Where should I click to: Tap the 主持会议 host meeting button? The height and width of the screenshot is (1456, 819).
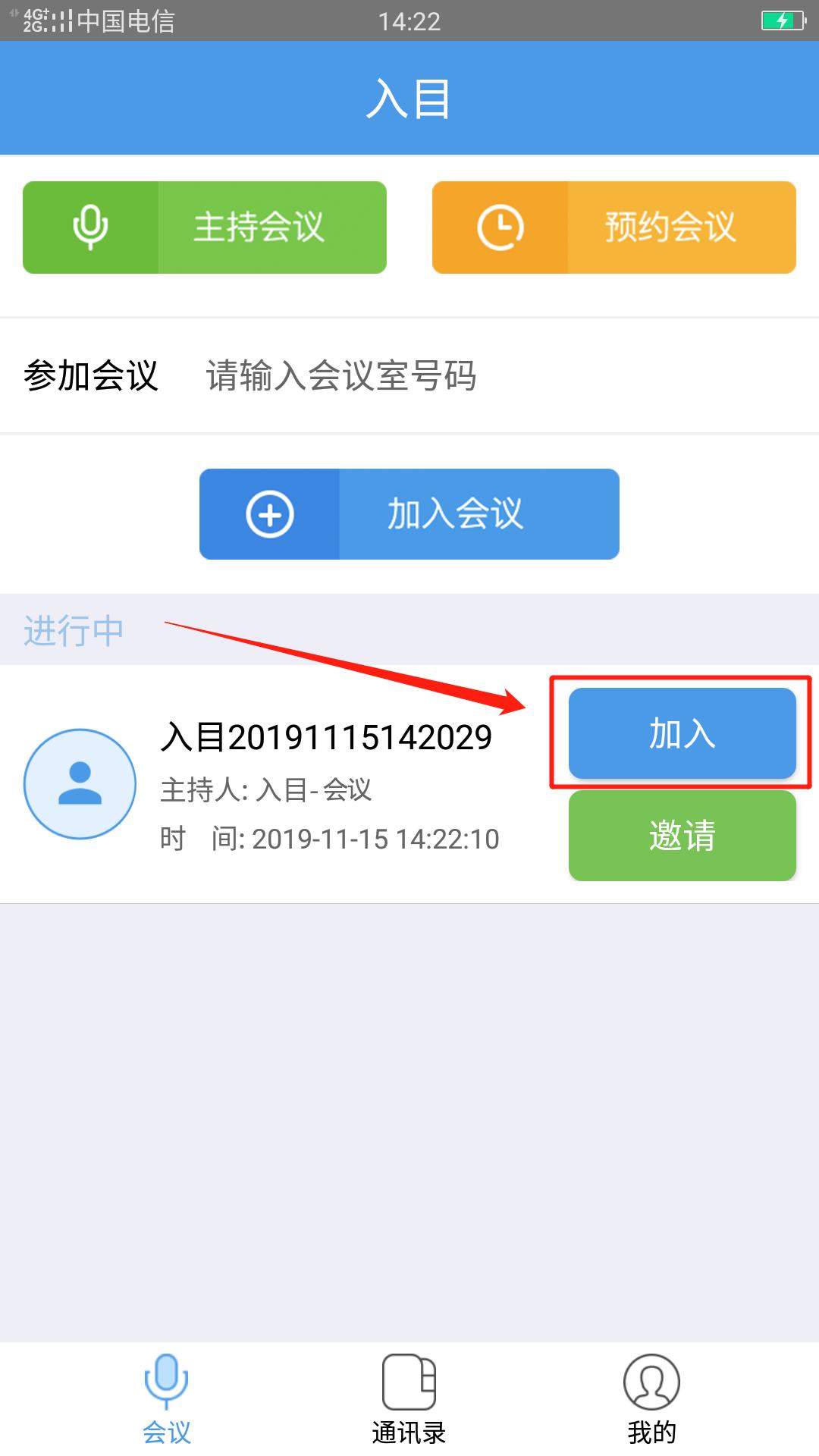205,227
